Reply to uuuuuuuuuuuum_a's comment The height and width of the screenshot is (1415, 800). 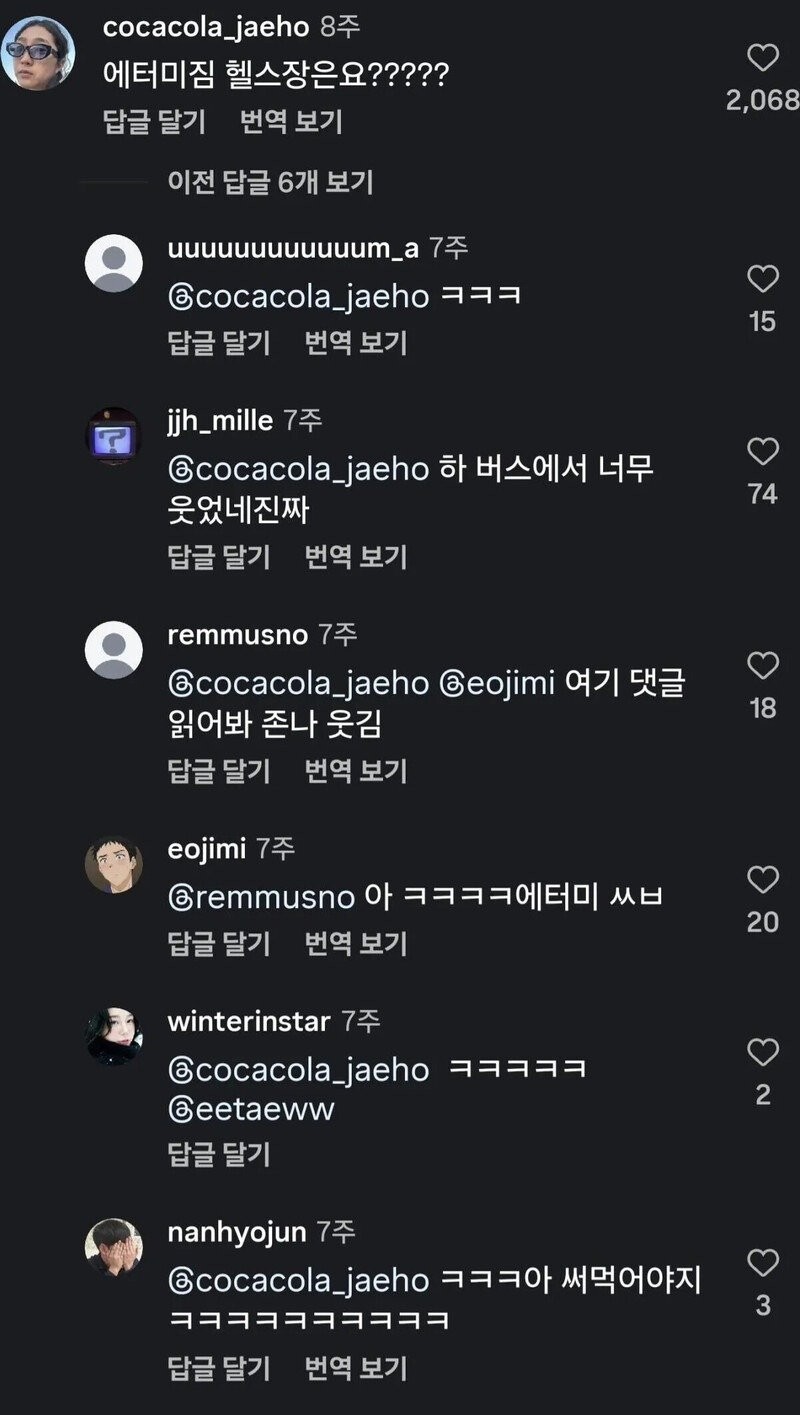(219, 343)
